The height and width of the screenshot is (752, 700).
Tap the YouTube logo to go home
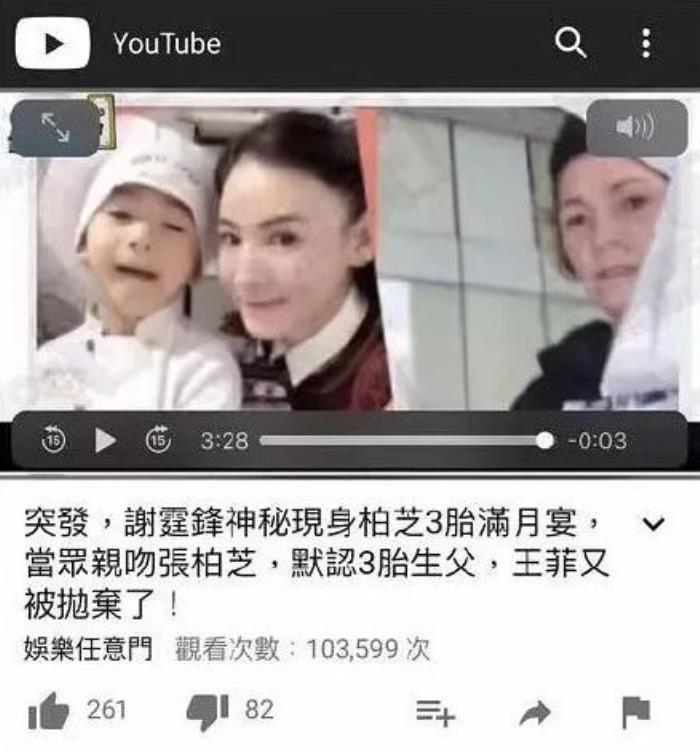54,43
